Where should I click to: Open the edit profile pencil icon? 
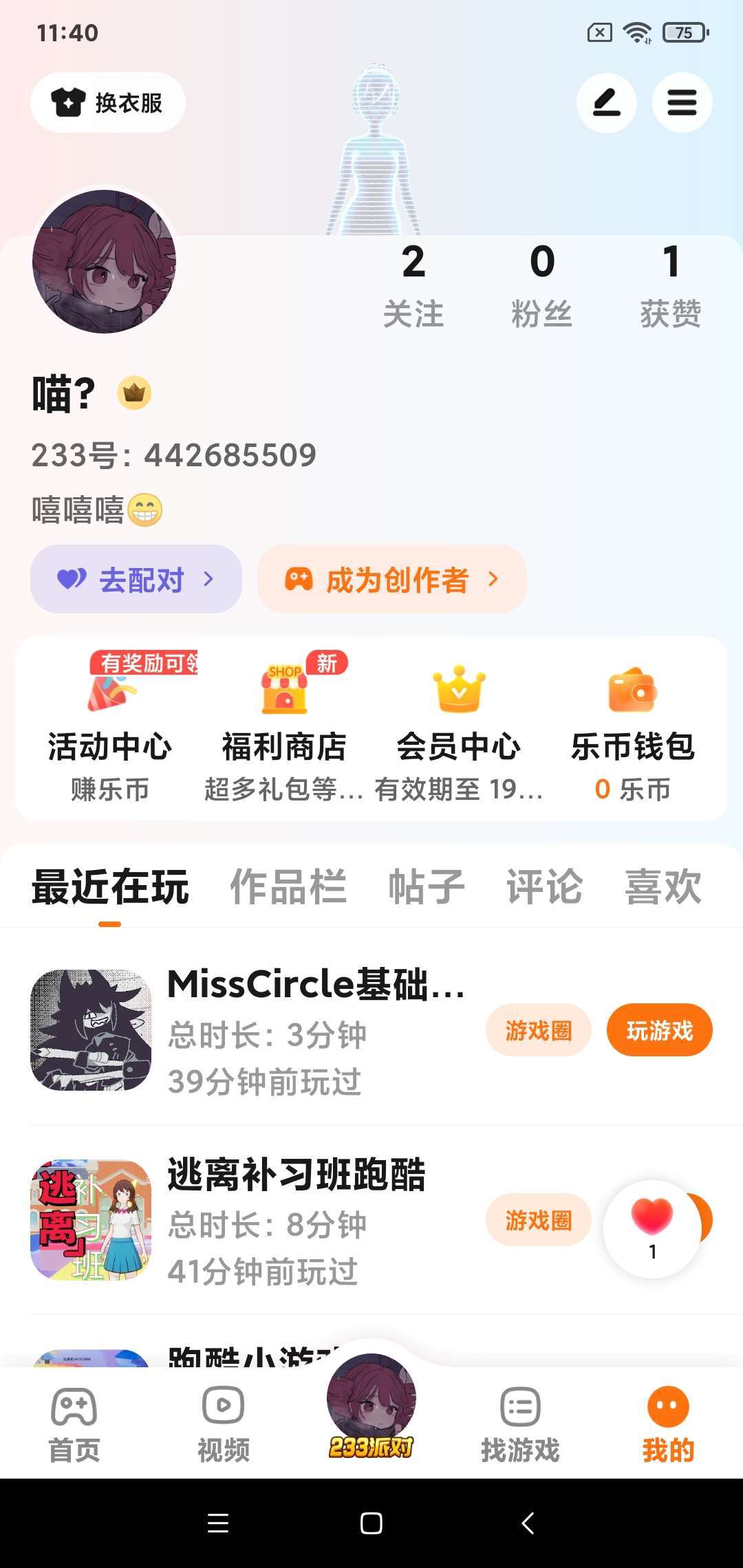tap(606, 102)
